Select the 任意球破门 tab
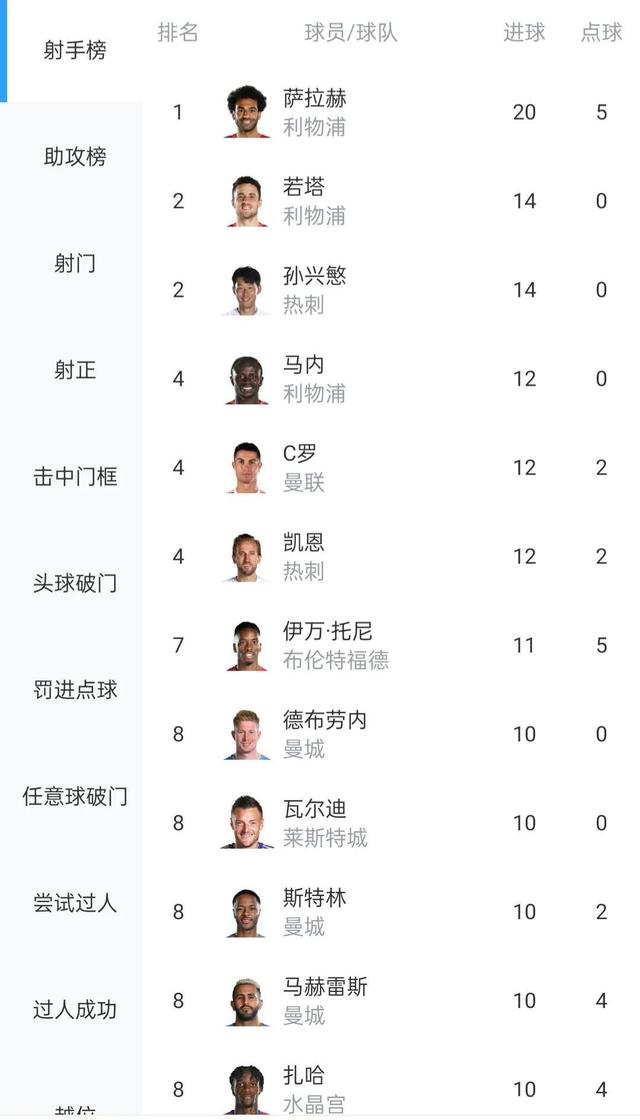Image resolution: width=640 pixels, height=1120 pixels. 74,797
